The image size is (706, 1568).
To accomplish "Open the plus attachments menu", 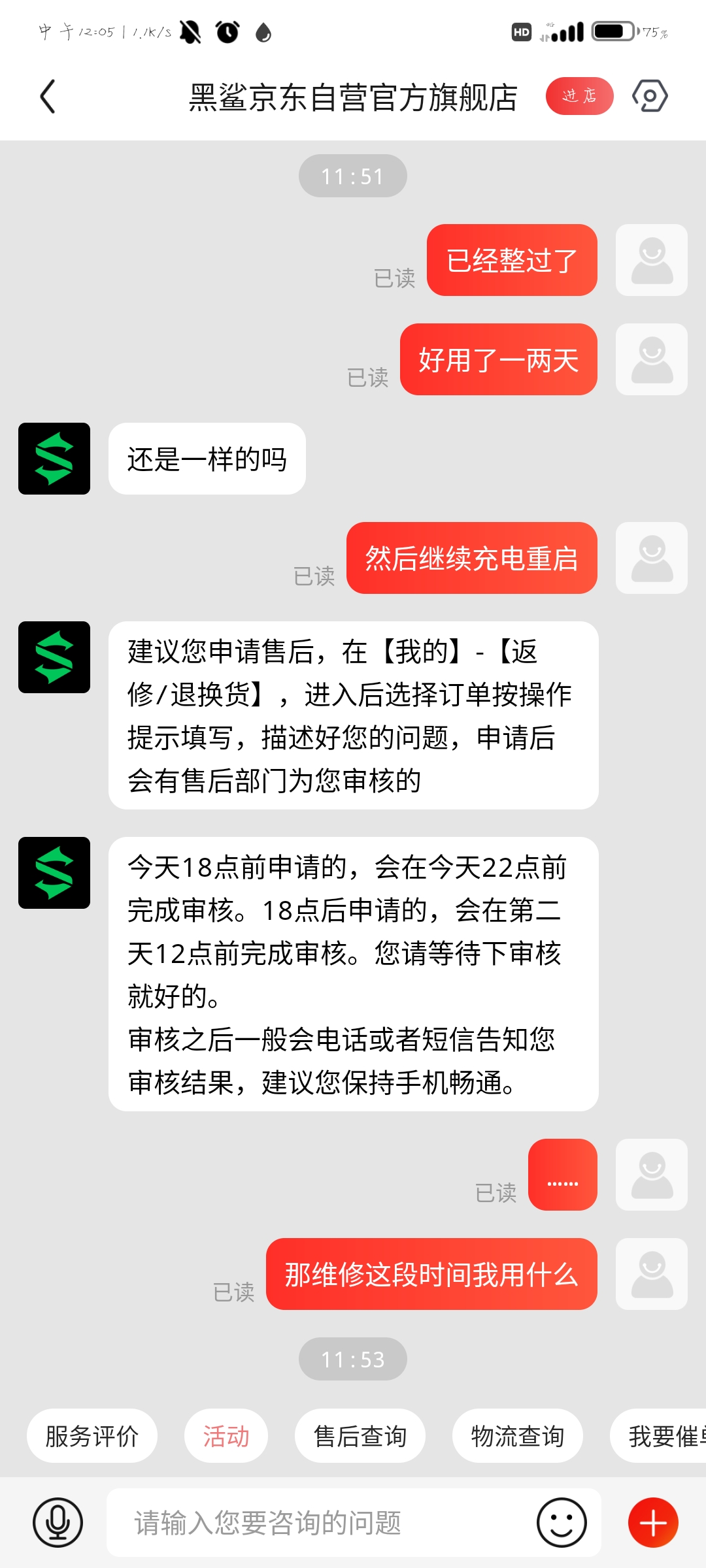I will [652, 1522].
